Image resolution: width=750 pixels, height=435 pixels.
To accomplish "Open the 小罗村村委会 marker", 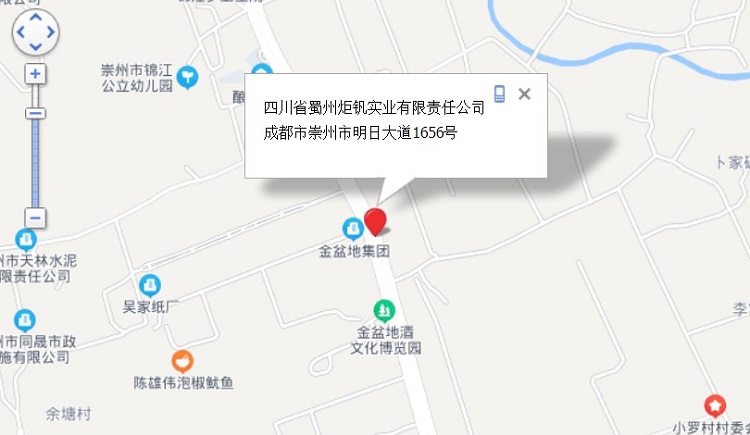I will tap(716, 406).
